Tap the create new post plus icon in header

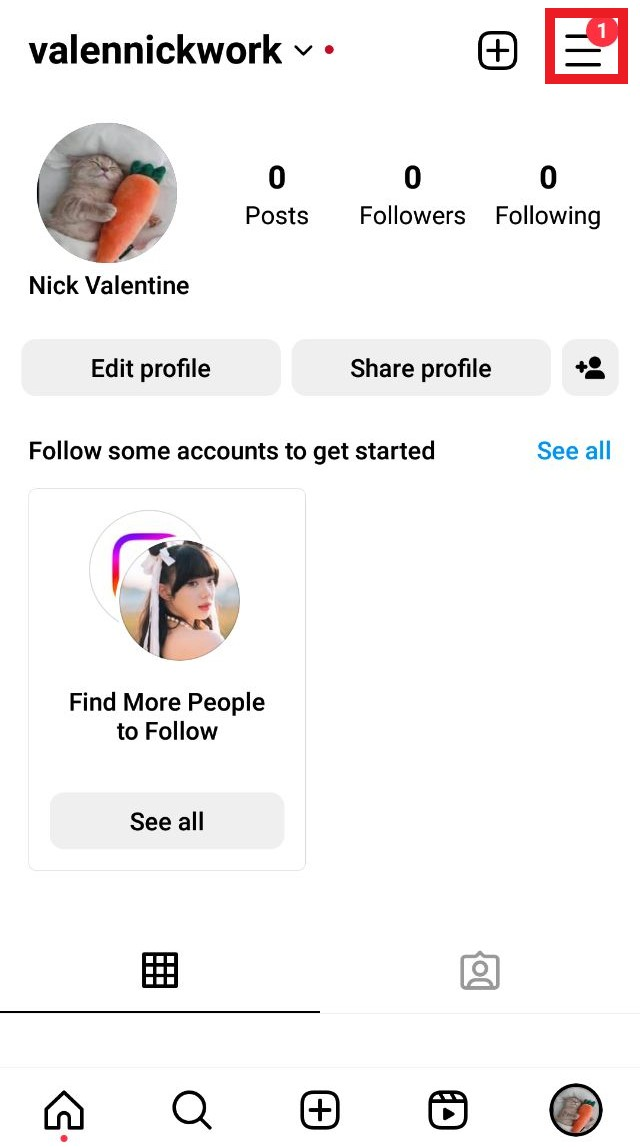(x=497, y=50)
